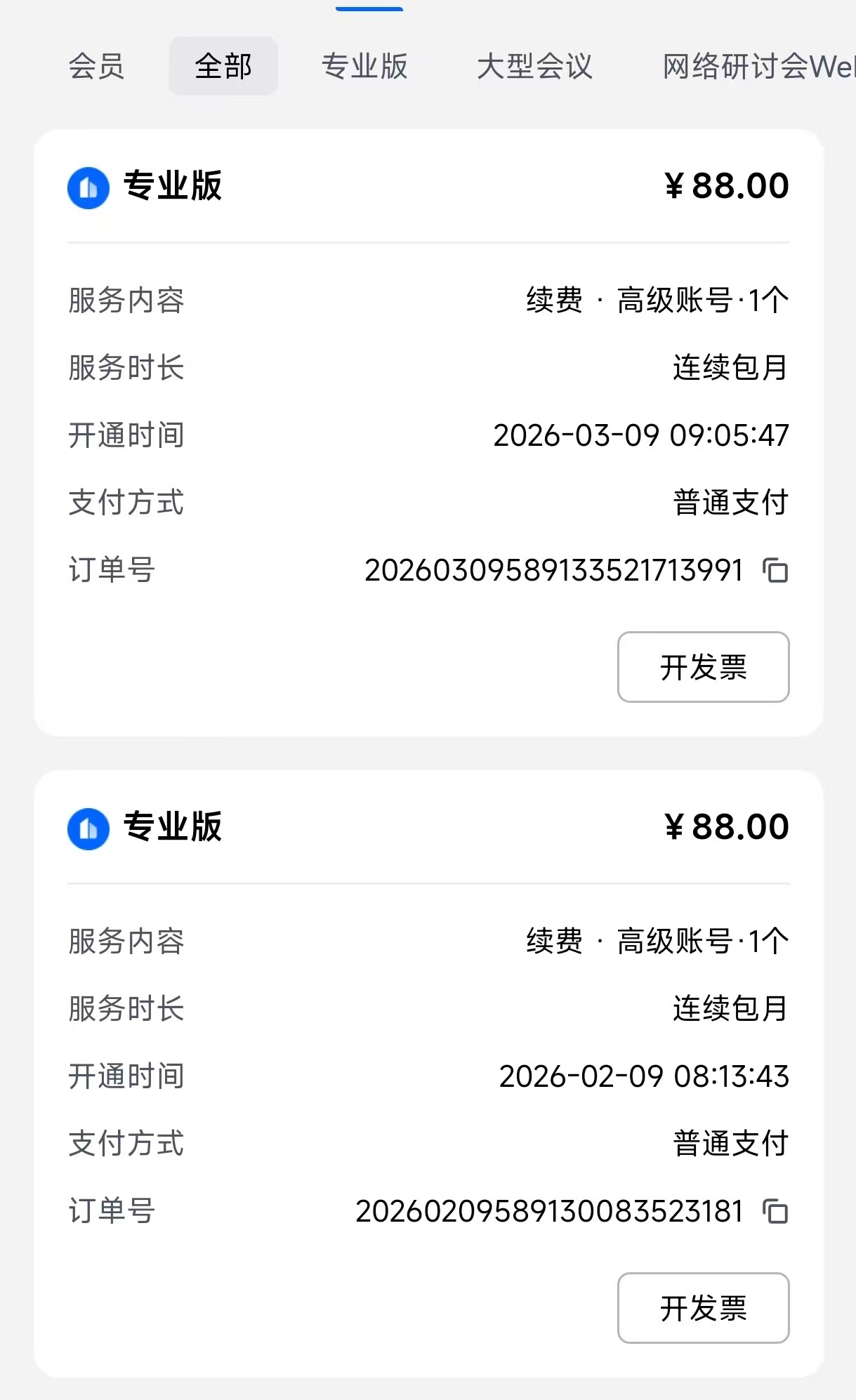Copy order number 20260309589133521713991
The width and height of the screenshot is (856, 1400).
point(775,570)
